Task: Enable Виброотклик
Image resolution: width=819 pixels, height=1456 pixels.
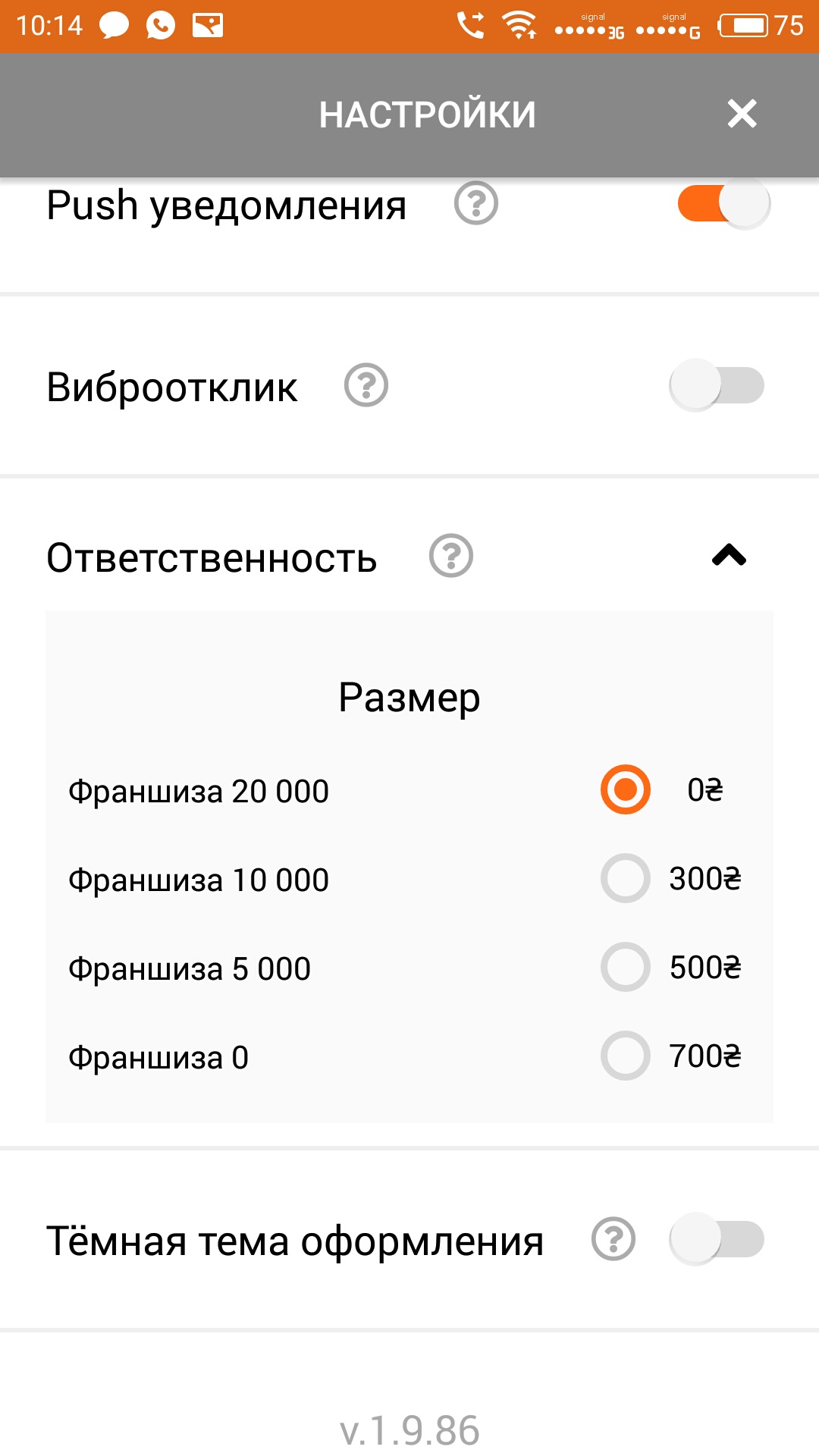Action: (x=719, y=385)
